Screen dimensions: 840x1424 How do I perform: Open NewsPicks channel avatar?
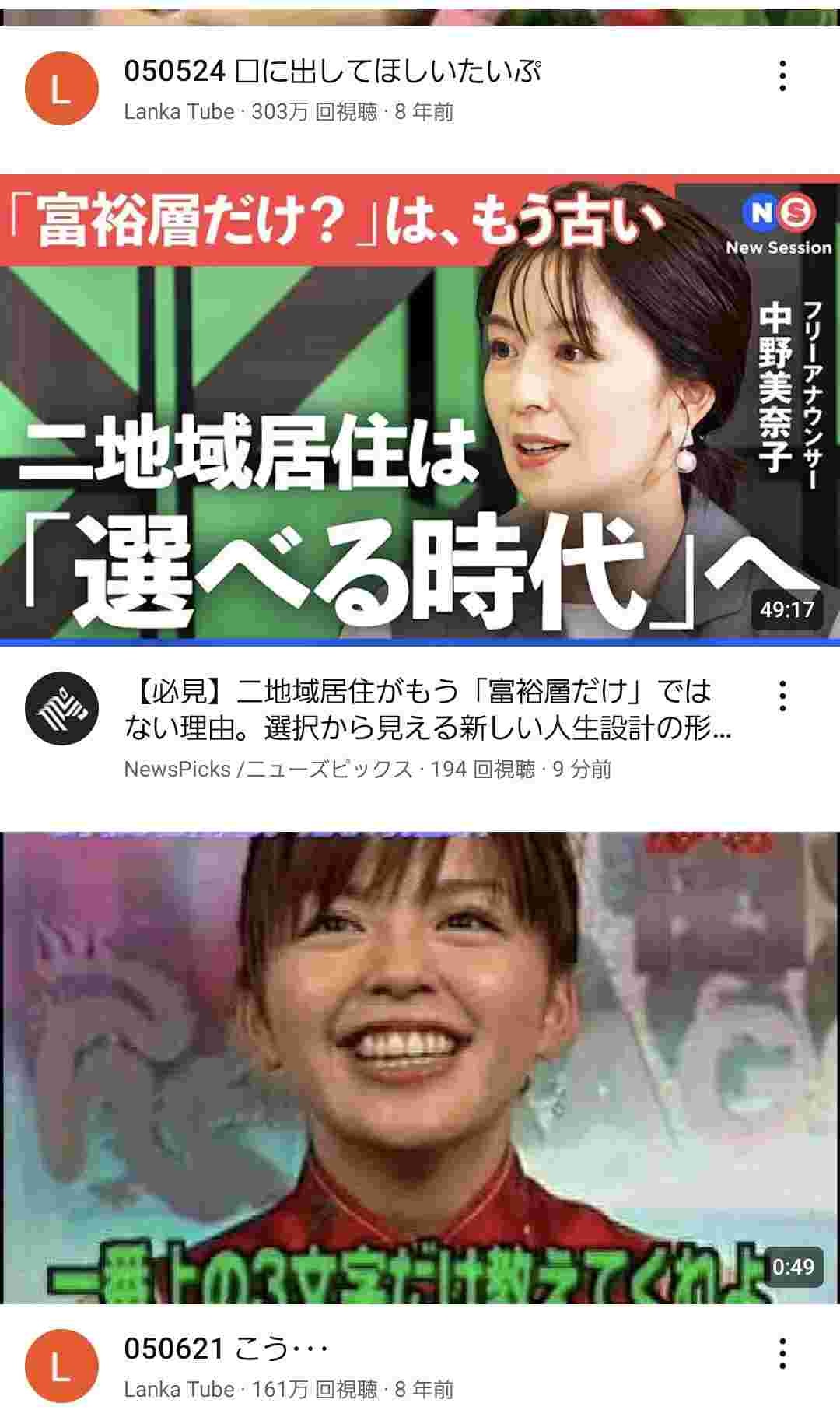[x=61, y=709]
